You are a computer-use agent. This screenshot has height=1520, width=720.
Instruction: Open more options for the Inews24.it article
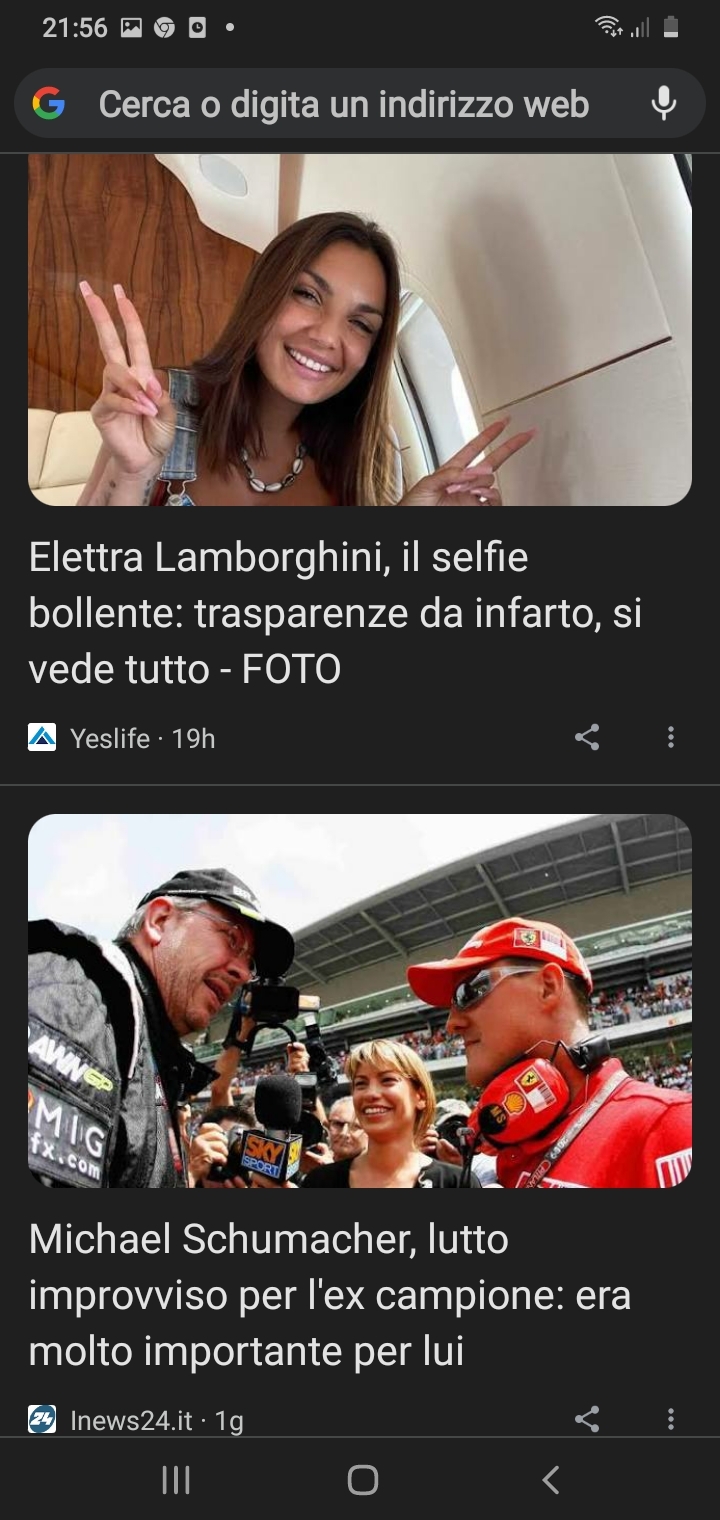[670, 1419]
